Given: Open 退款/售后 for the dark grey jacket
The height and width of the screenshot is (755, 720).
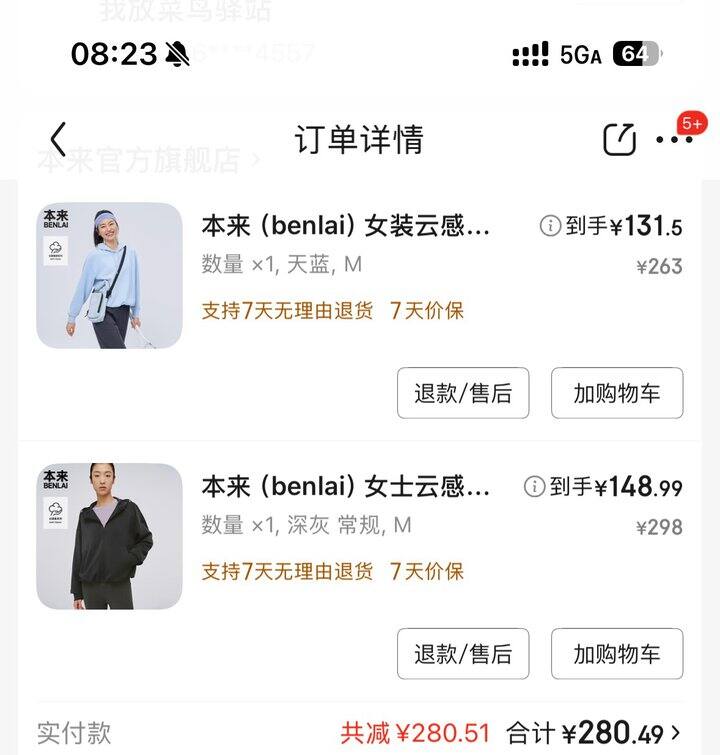Looking at the screenshot, I should [x=462, y=655].
